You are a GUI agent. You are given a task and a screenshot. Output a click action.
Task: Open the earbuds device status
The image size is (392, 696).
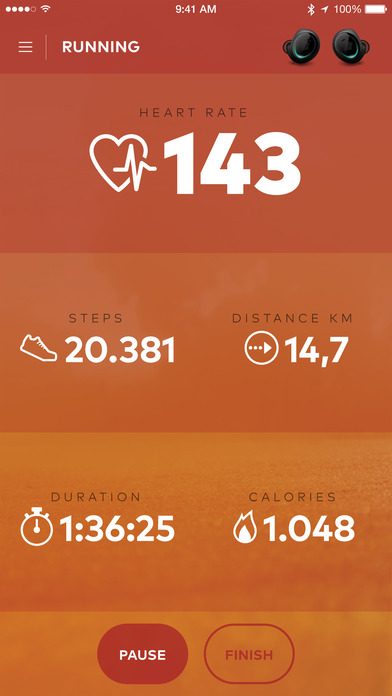pos(326,46)
